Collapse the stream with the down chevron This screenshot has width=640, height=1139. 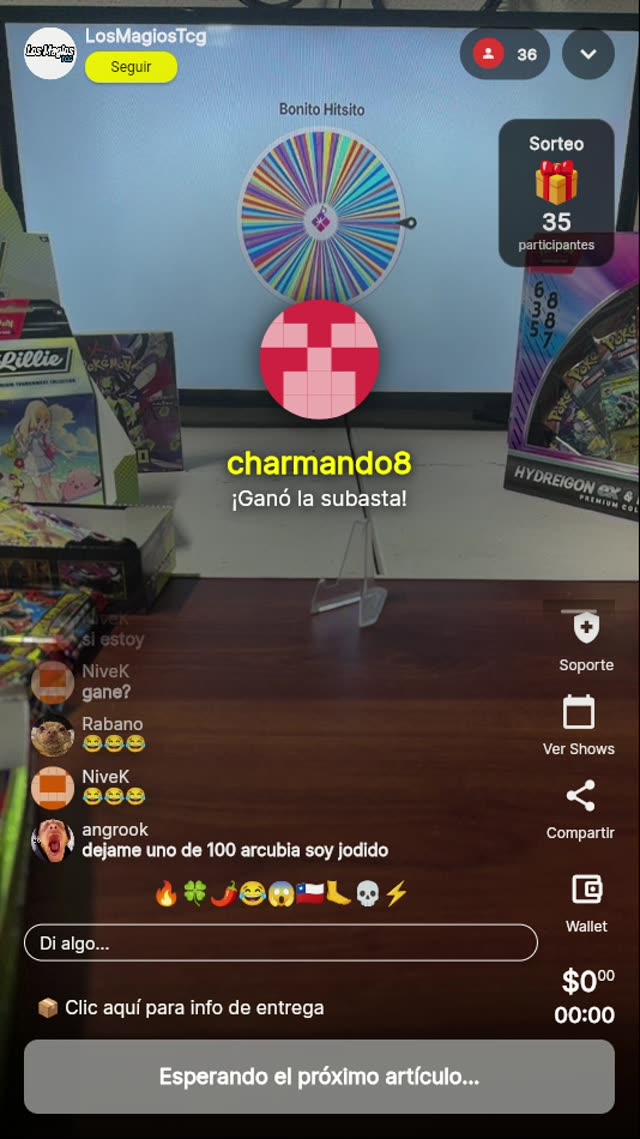pyautogui.click(x=588, y=54)
